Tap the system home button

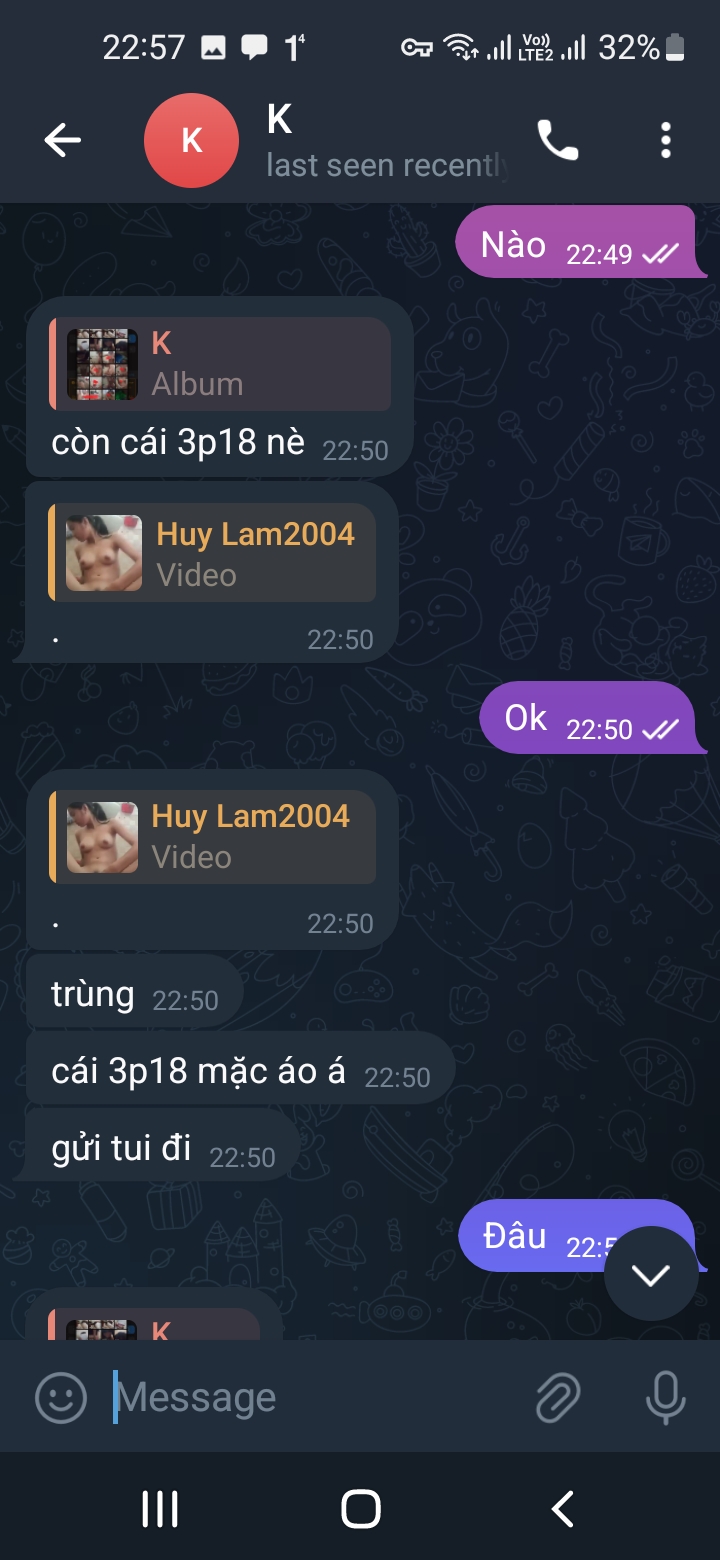click(360, 1509)
